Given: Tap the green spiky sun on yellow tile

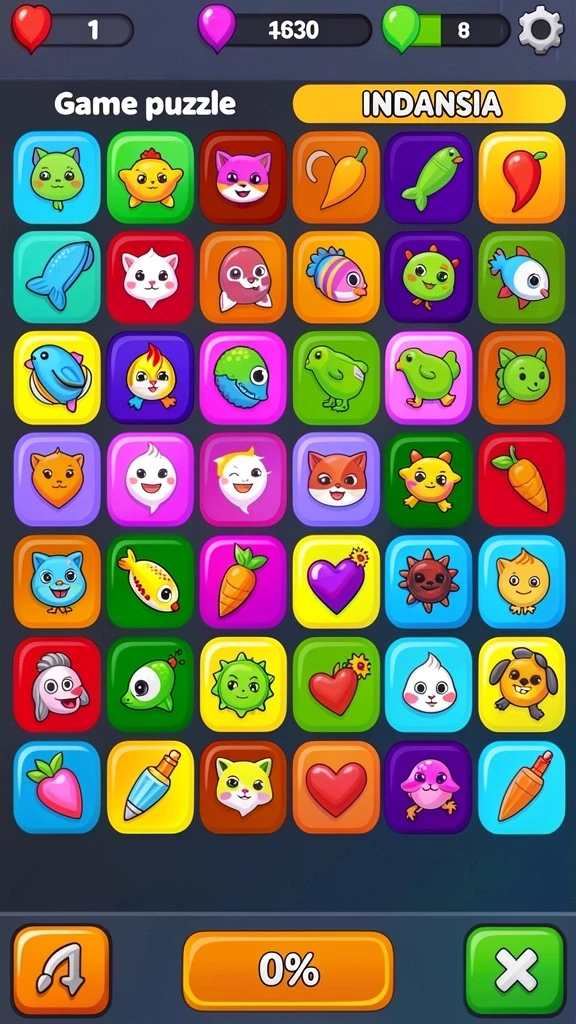Looking at the screenshot, I should (243, 684).
